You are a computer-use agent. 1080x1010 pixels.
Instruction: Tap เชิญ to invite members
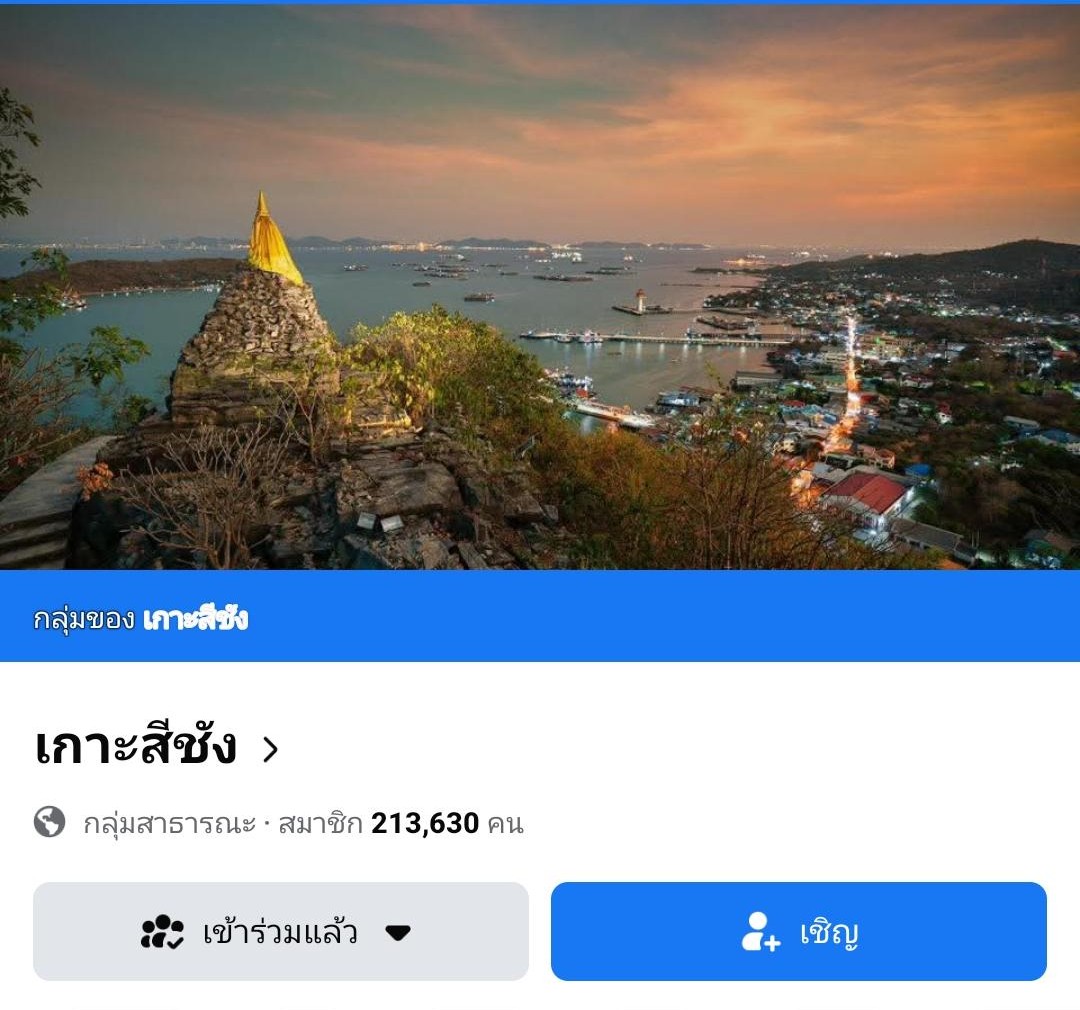(798, 932)
